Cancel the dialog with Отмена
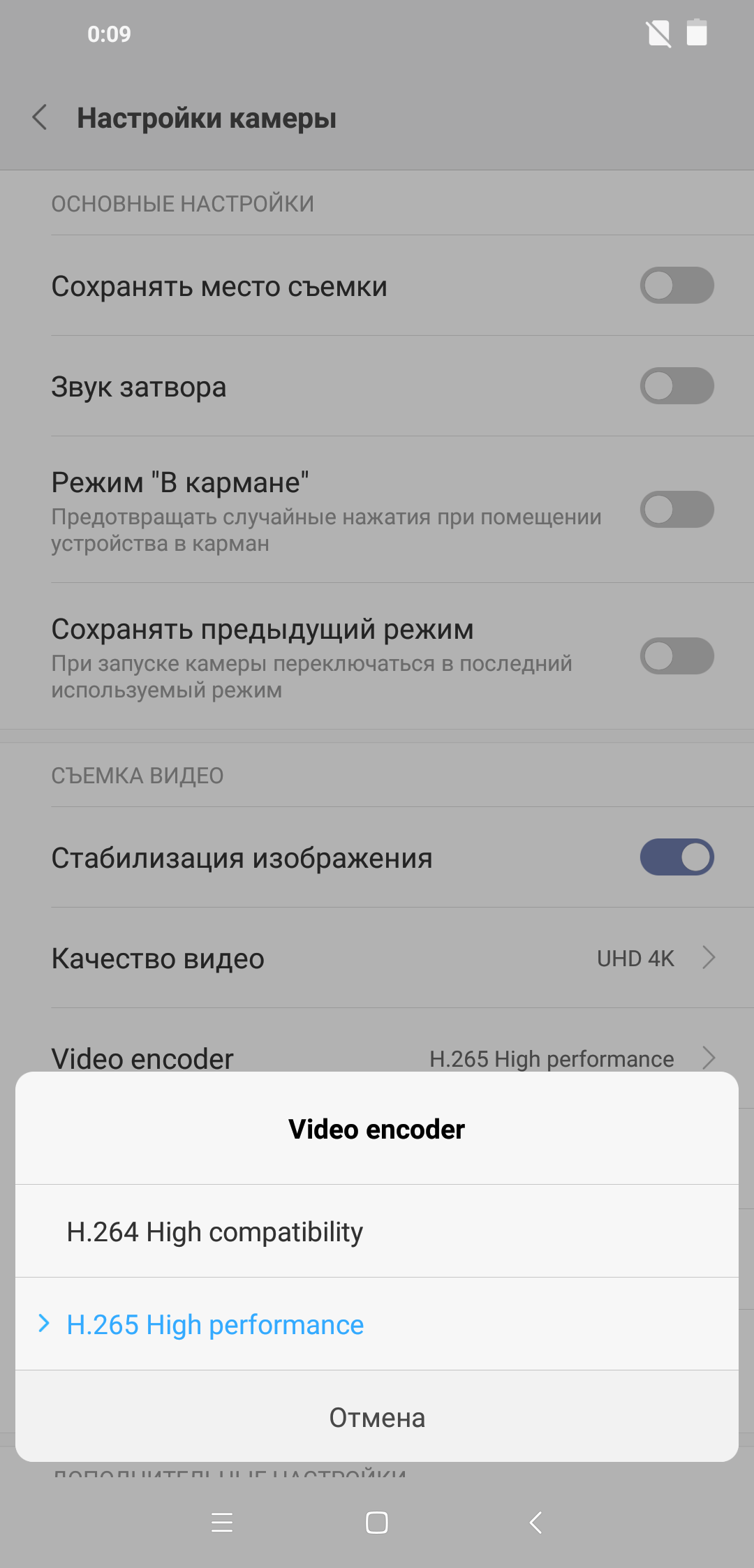Viewport: 754px width, 1568px height. tap(377, 1418)
